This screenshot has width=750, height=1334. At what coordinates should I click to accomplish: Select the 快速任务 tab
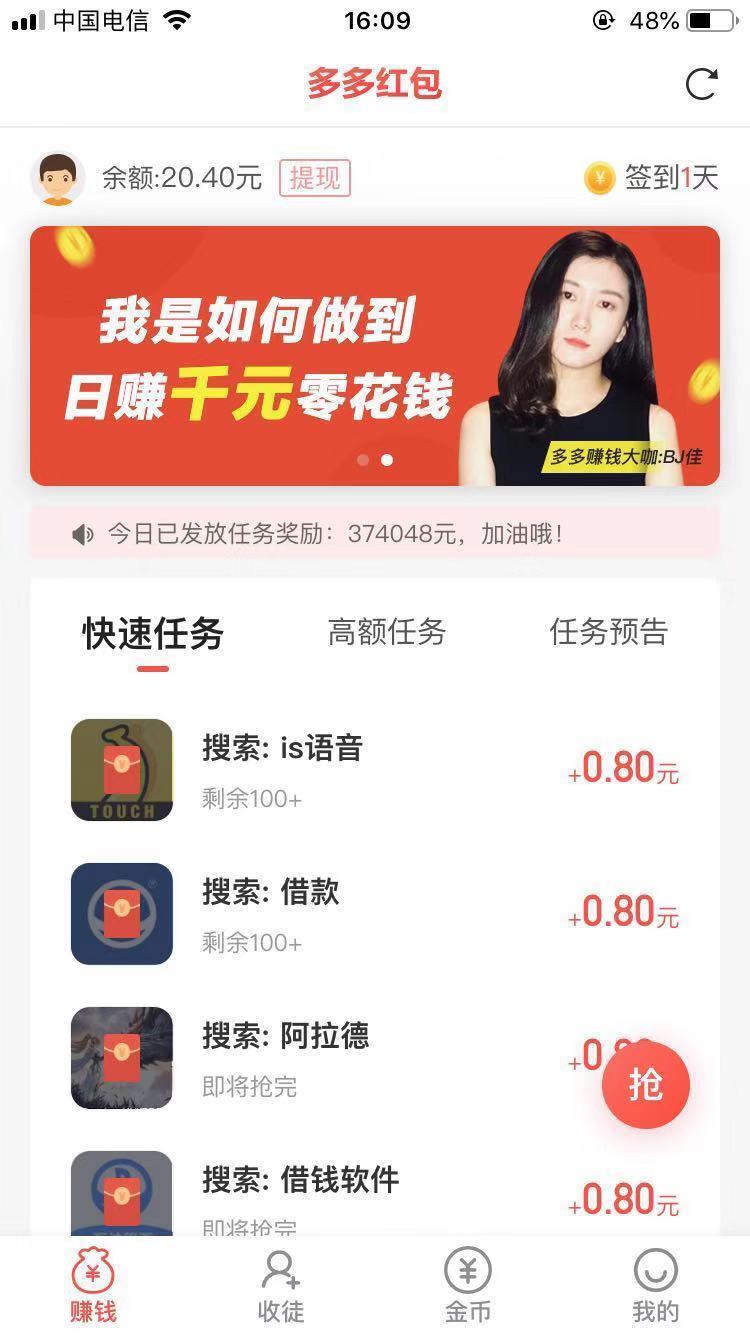[153, 634]
